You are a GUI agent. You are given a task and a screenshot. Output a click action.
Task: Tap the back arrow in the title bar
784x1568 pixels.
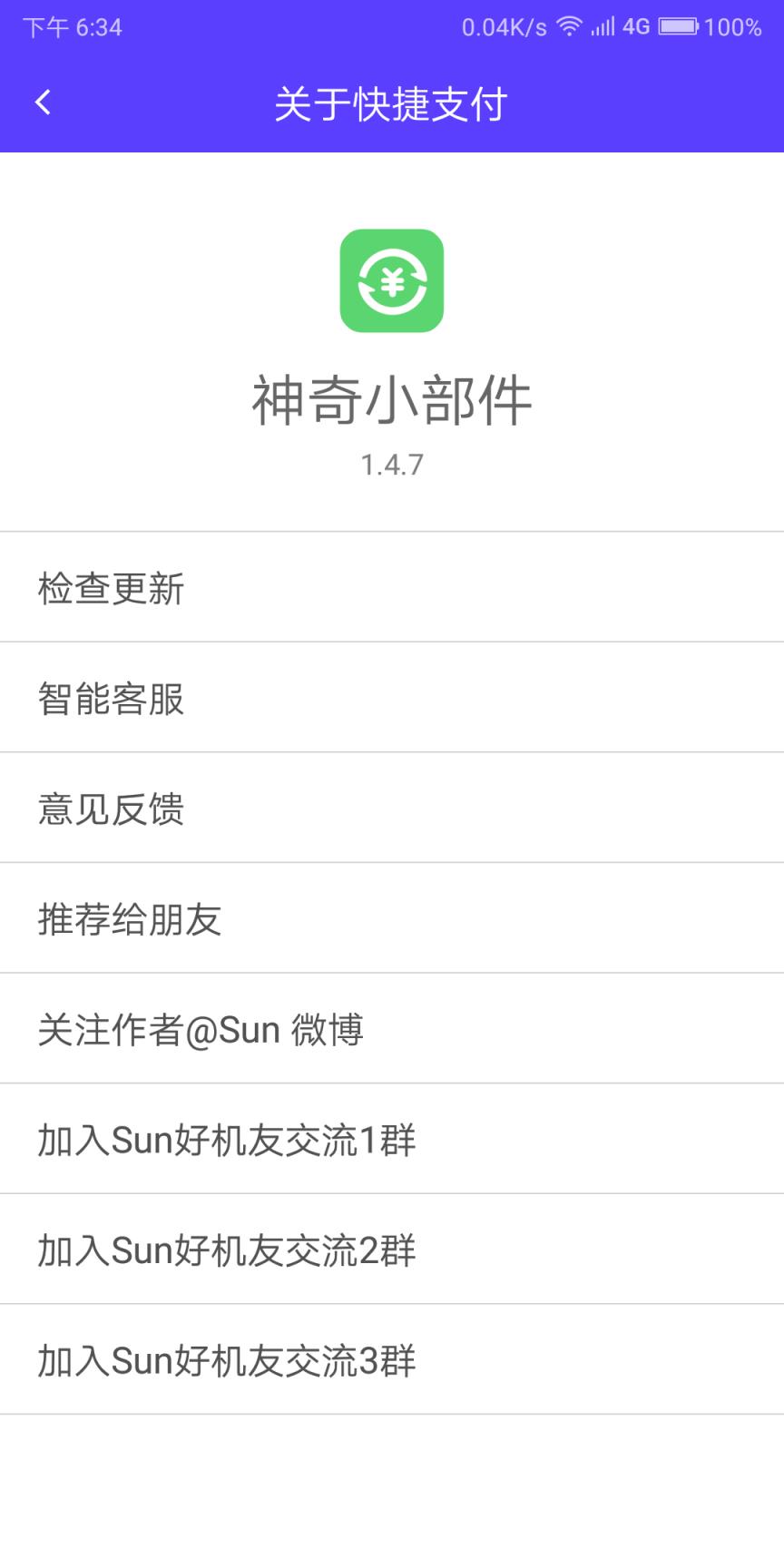point(42,102)
